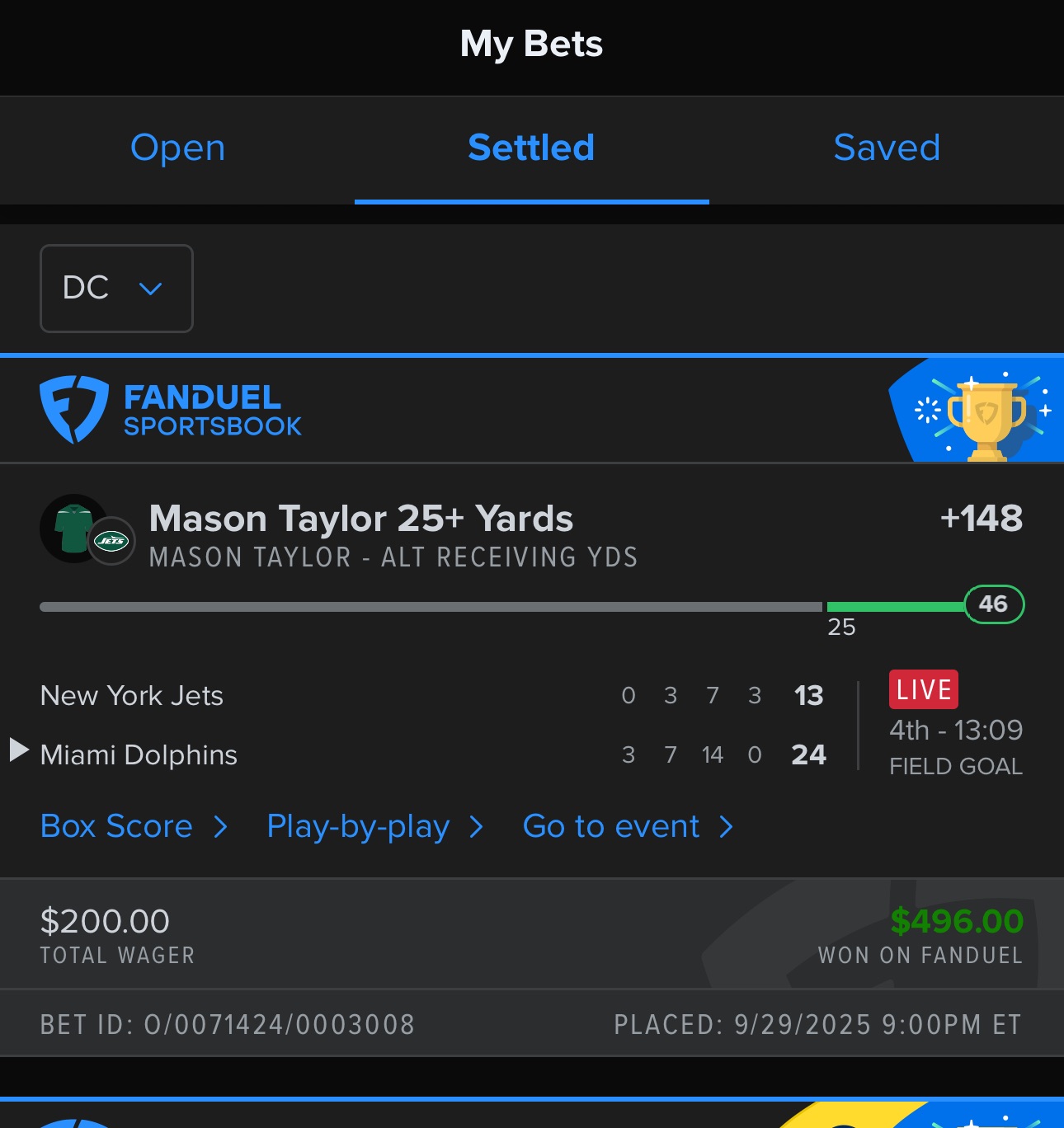Switch to the Open bets tab
Screen dimensions: 1064x1128
point(177,148)
